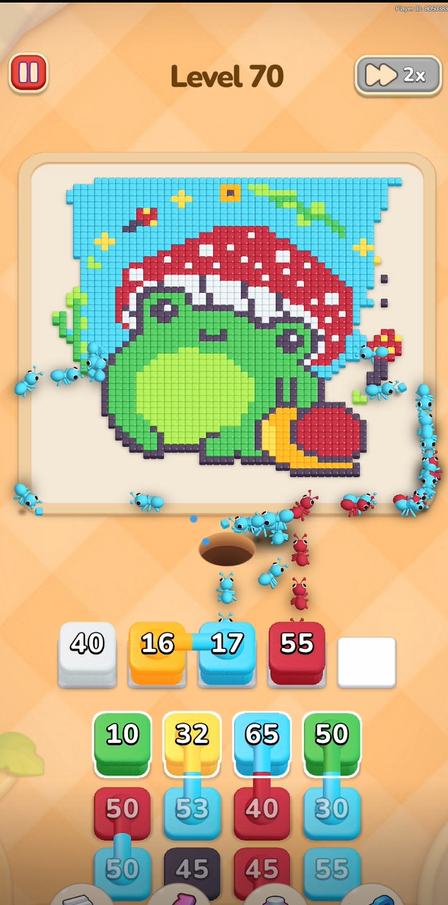Pause the game with the red button

pyautogui.click(x=28, y=73)
